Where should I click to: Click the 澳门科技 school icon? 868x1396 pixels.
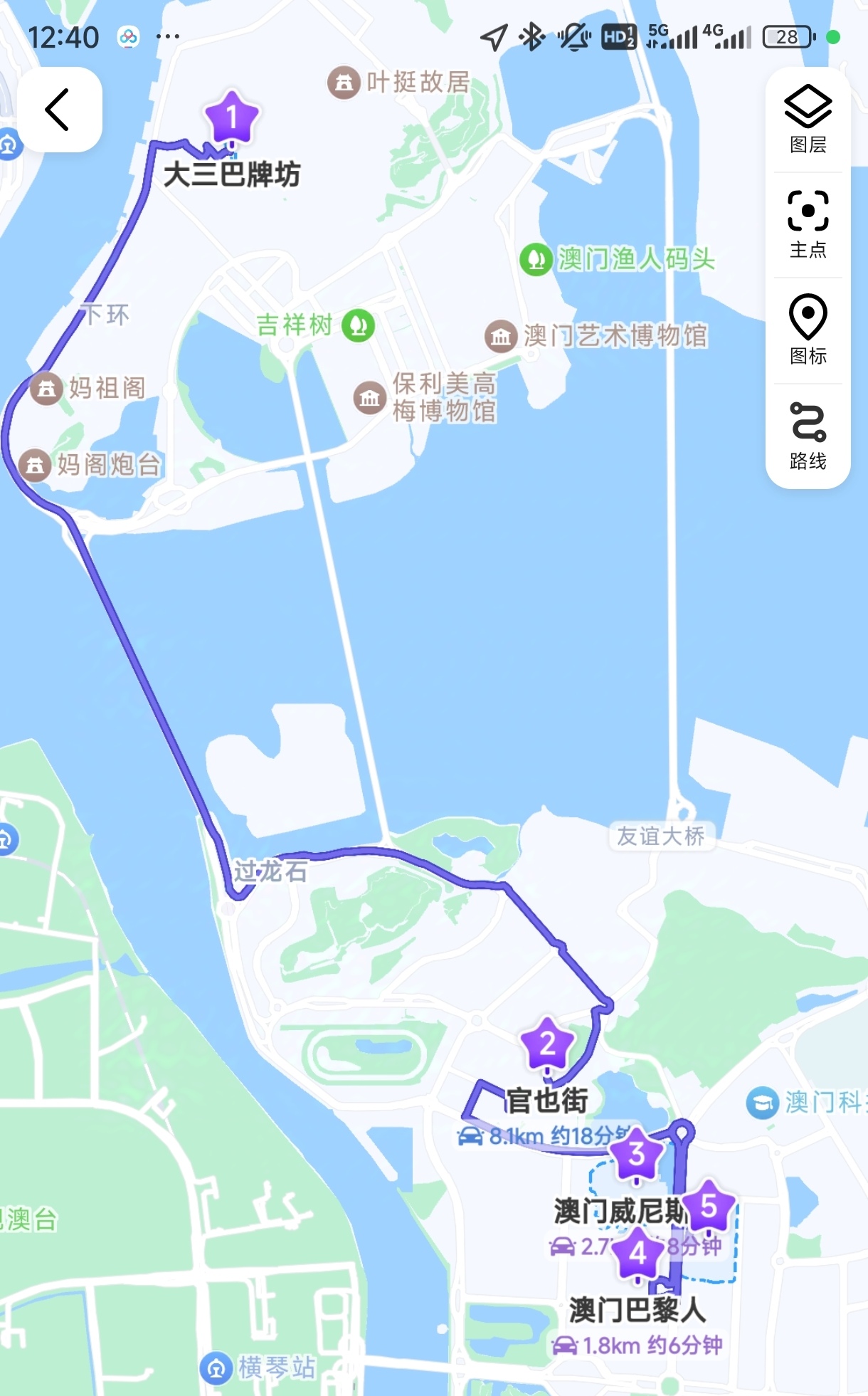tap(761, 1102)
